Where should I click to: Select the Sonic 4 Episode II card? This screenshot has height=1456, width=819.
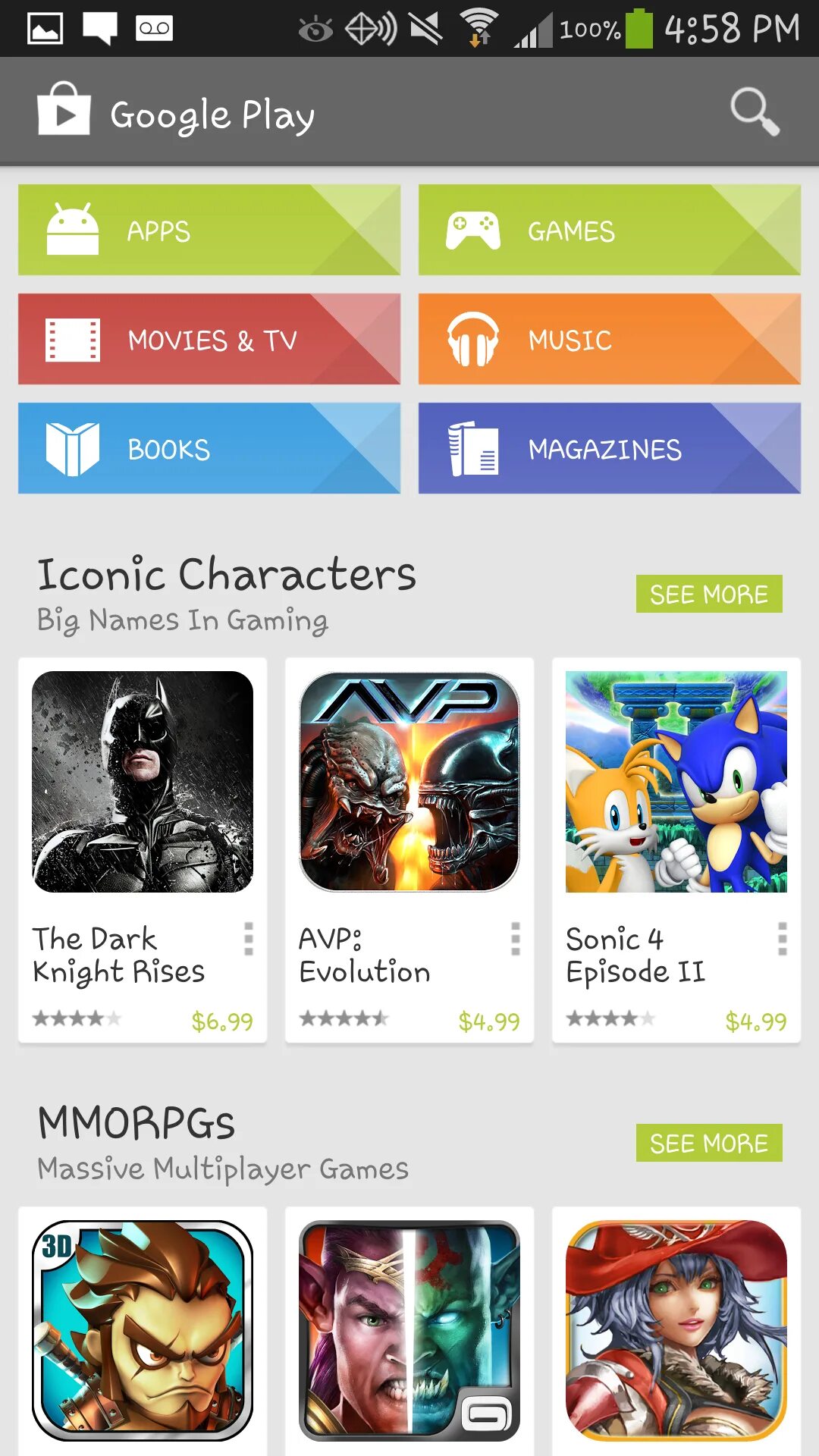676,782
